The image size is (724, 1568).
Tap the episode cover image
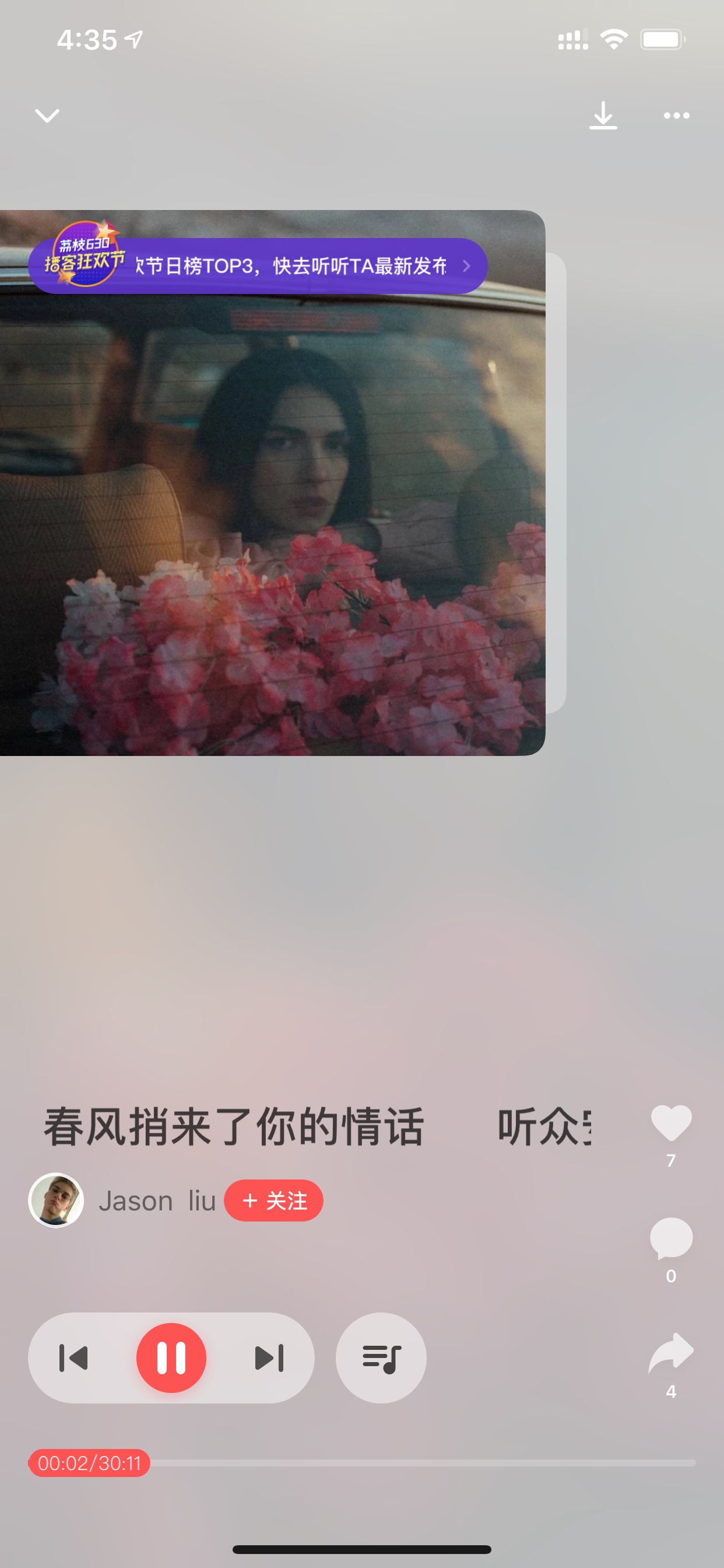(x=273, y=482)
